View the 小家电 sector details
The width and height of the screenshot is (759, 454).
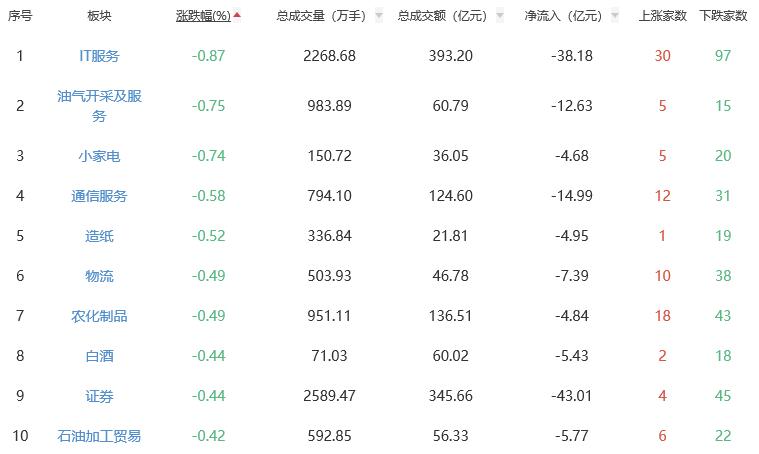pos(99,156)
